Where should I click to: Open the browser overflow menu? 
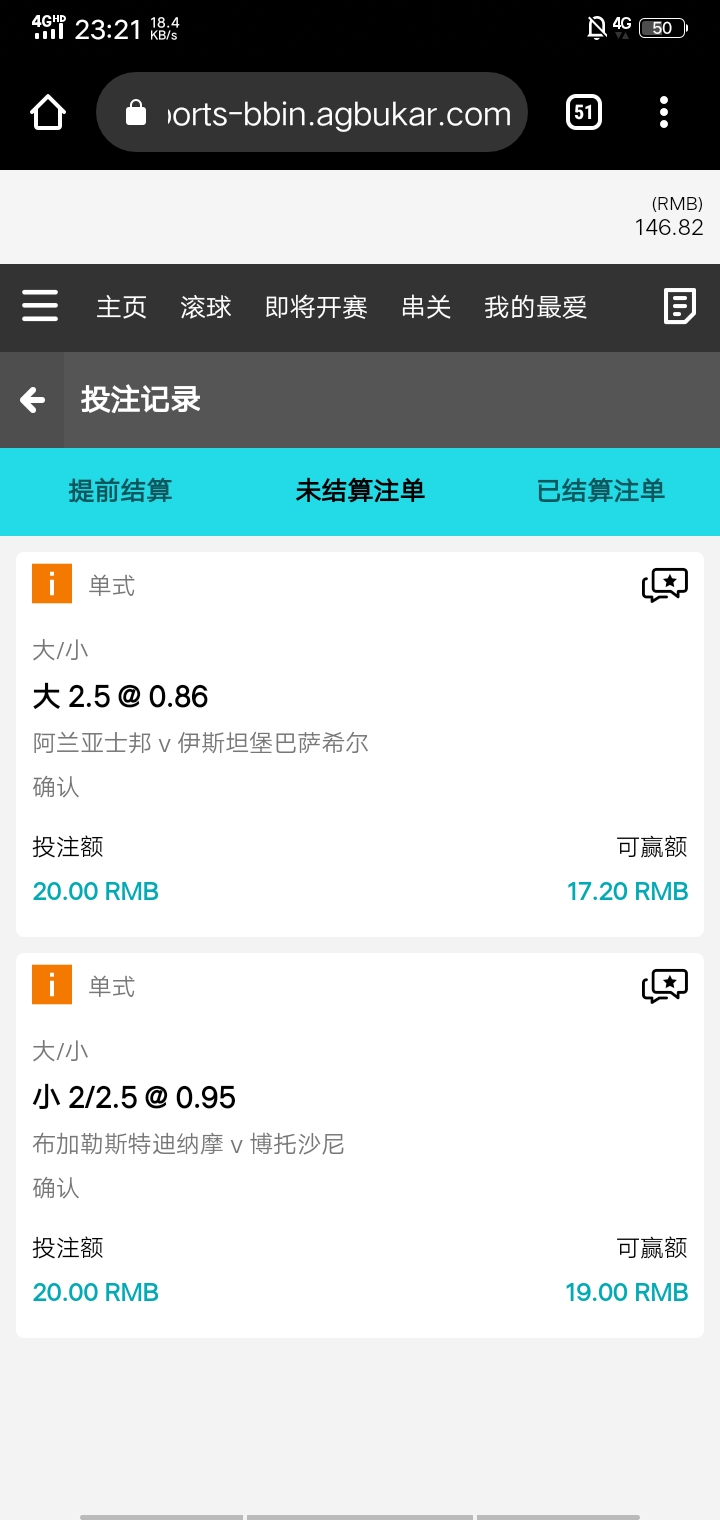tap(664, 112)
